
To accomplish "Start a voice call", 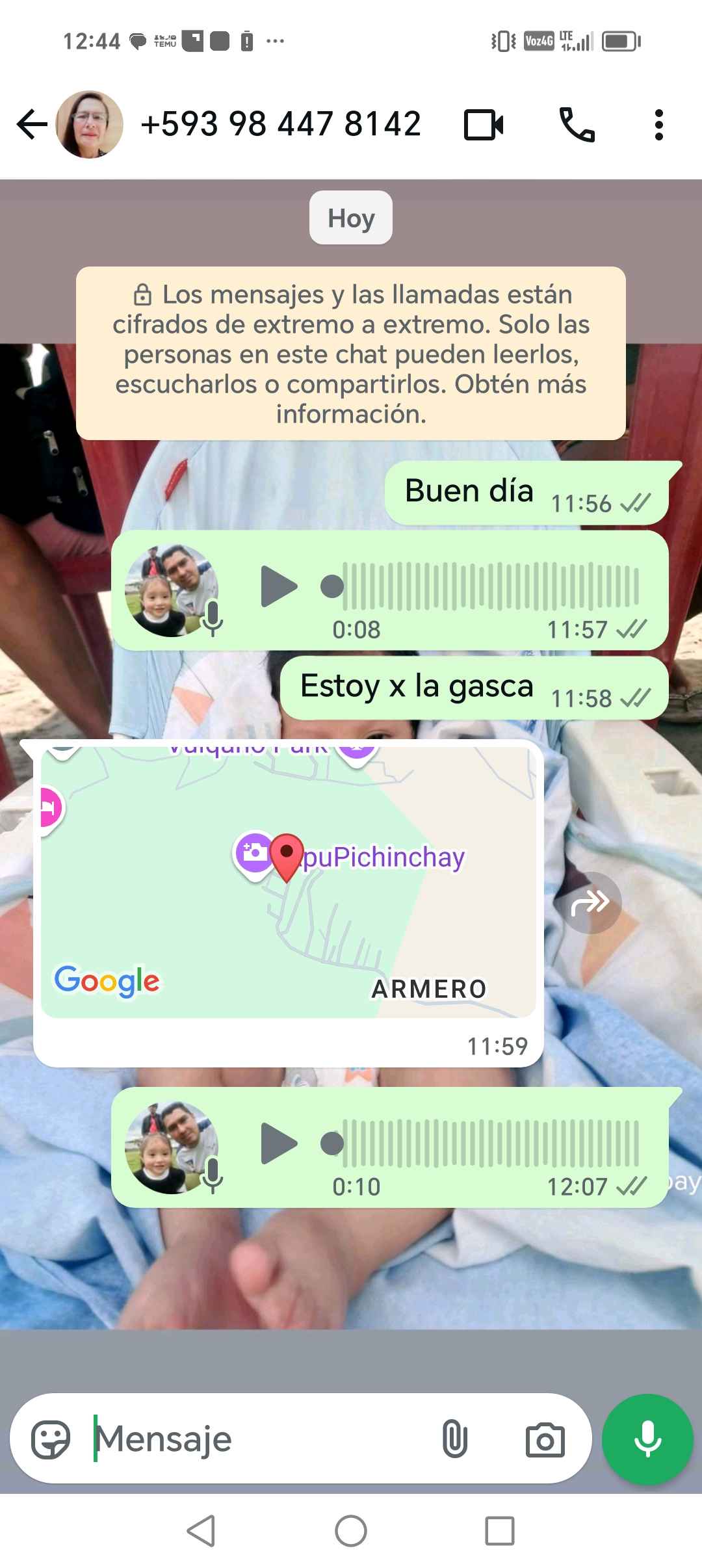I will pos(577,125).
